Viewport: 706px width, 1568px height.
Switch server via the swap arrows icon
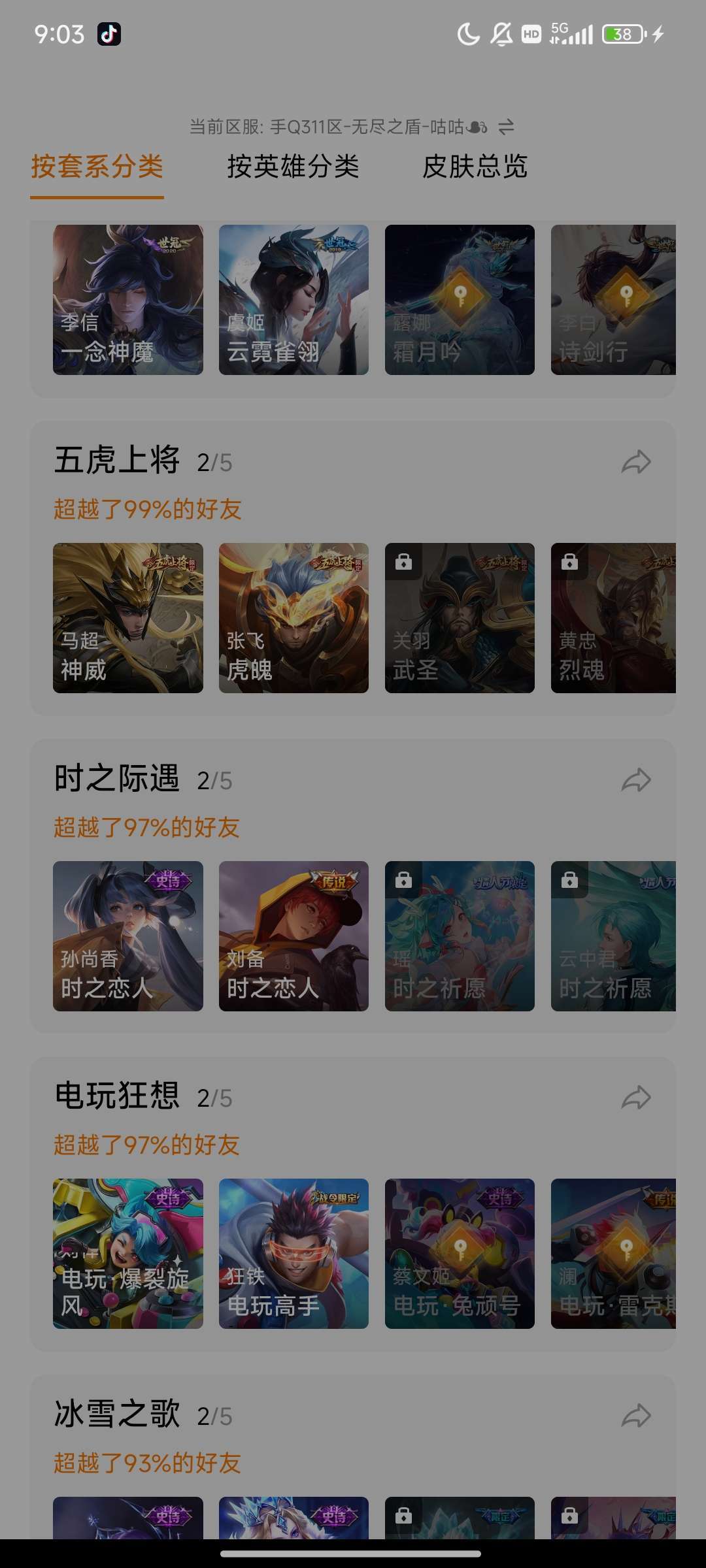pos(507,127)
